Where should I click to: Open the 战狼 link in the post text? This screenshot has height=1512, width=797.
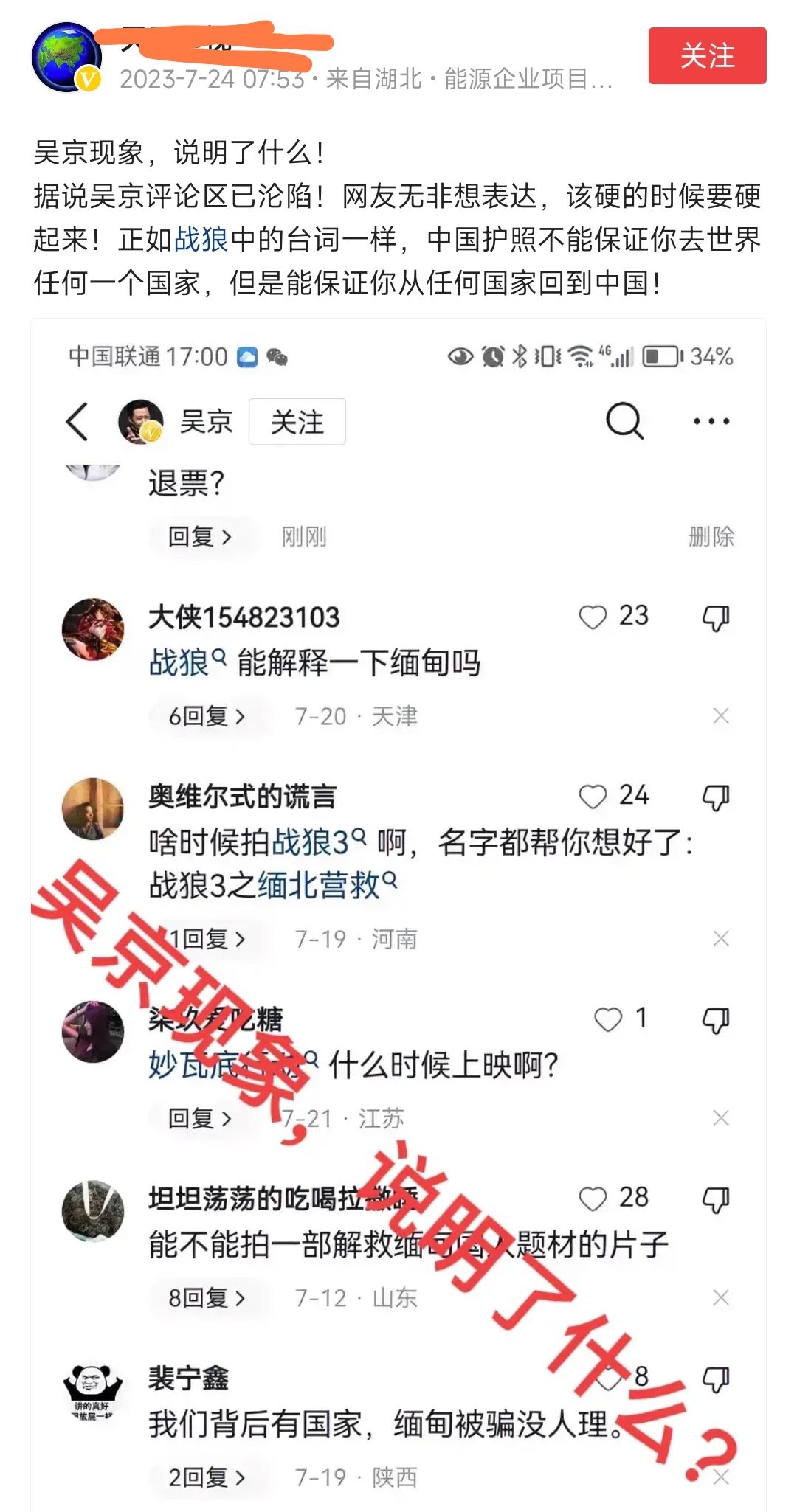pyautogui.click(x=201, y=239)
